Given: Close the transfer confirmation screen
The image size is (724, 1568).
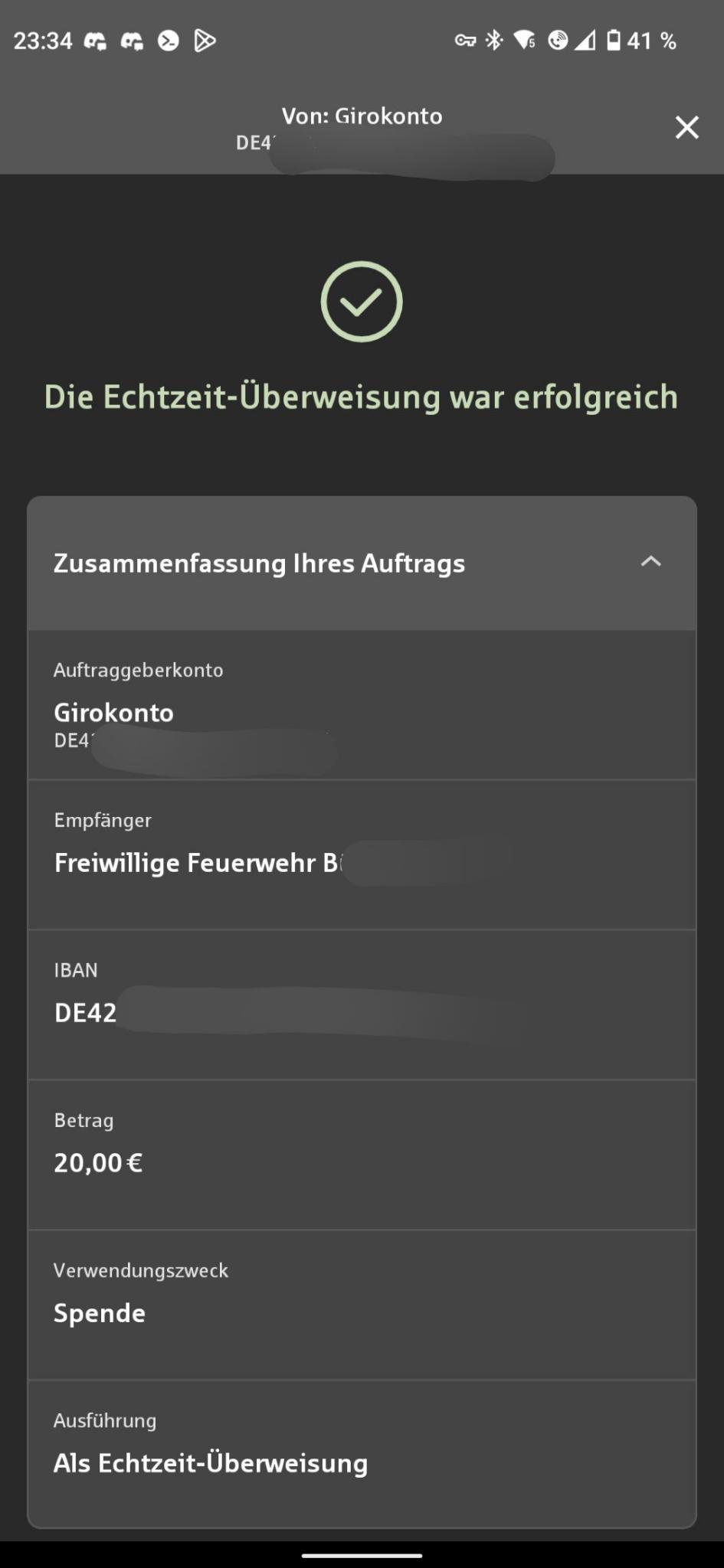Looking at the screenshot, I should tap(686, 127).
